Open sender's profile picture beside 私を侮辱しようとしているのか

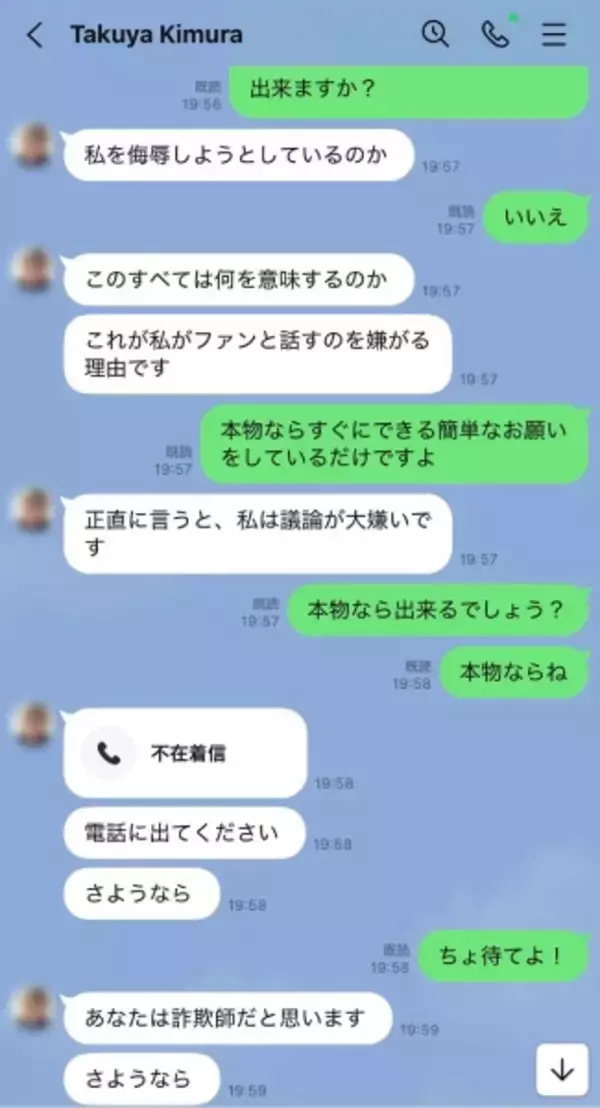(32, 145)
